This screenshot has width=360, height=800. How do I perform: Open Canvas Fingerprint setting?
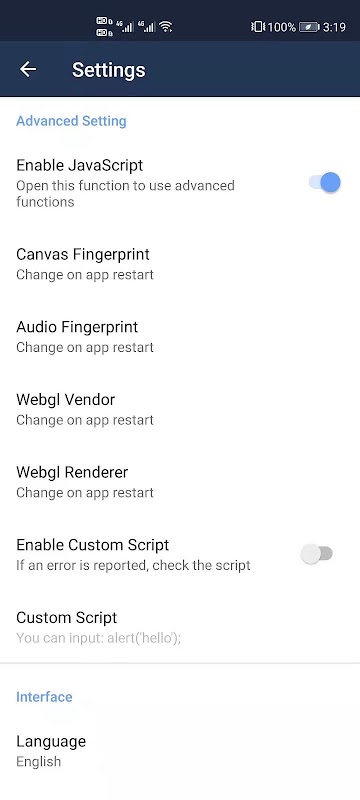(180, 264)
